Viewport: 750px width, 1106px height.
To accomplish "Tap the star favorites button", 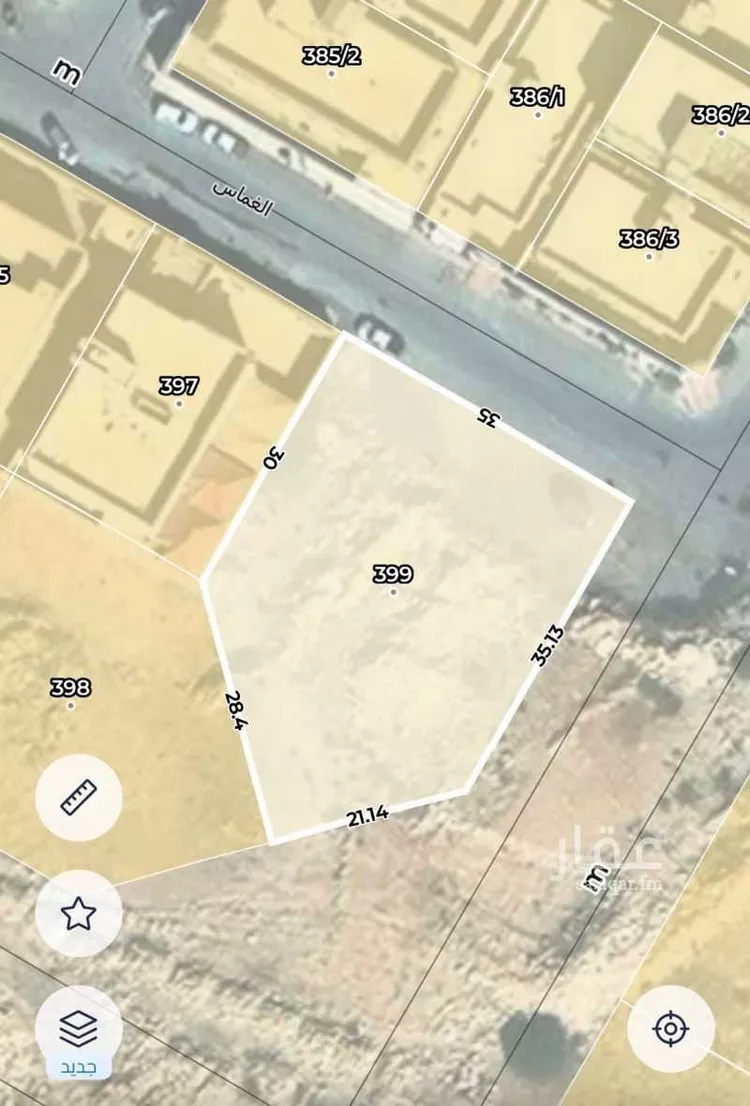I will [78, 913].
